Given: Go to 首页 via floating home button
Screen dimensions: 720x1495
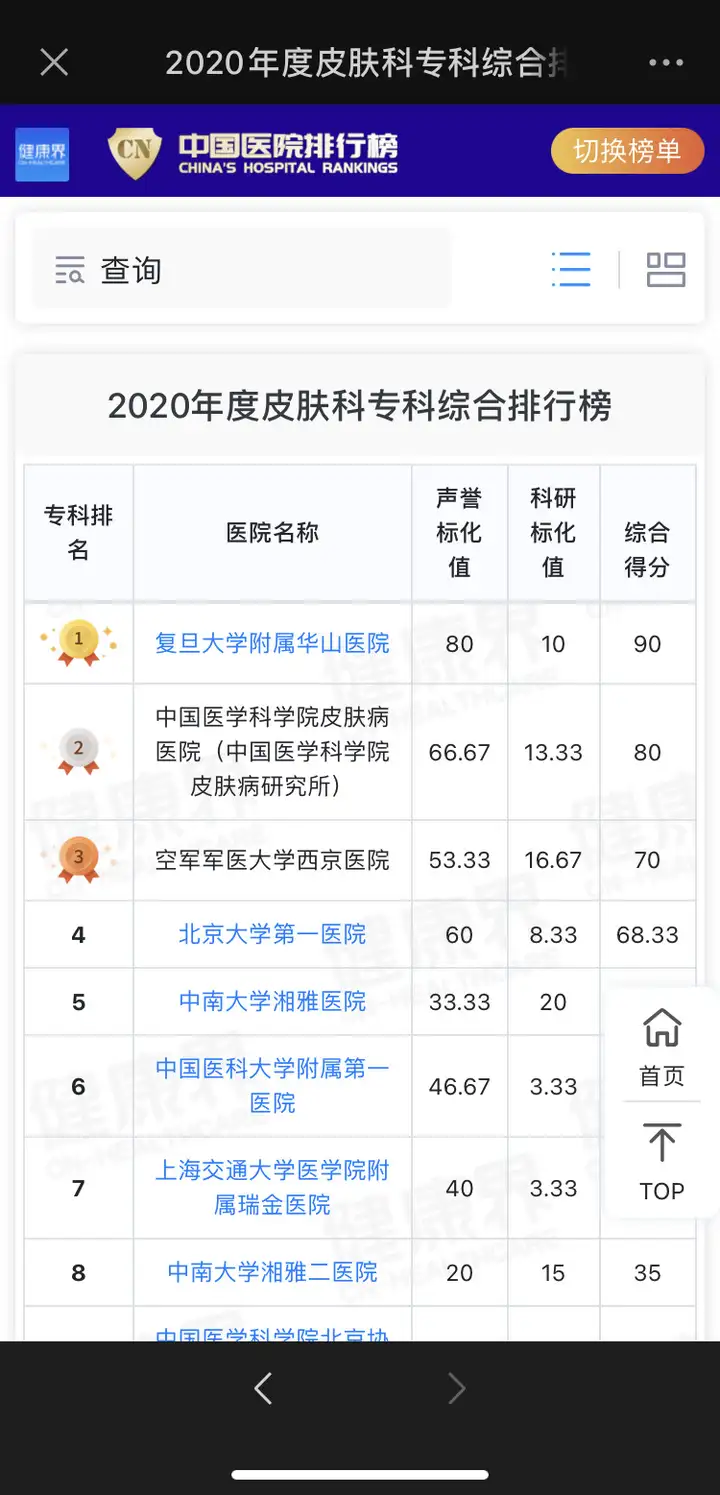Looking at the screenshot, I should (662, 1047).
